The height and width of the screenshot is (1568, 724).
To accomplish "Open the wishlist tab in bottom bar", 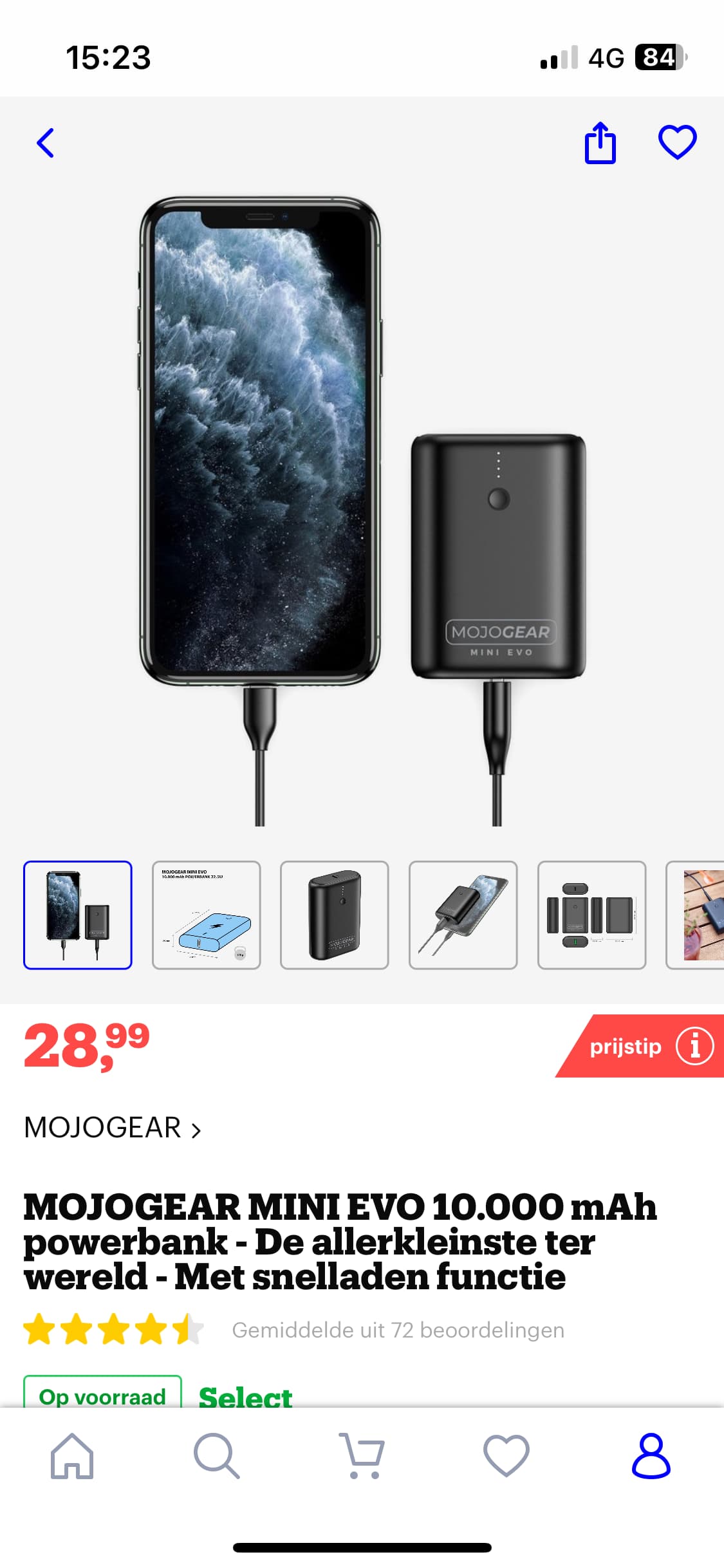I will [506, 1456].
